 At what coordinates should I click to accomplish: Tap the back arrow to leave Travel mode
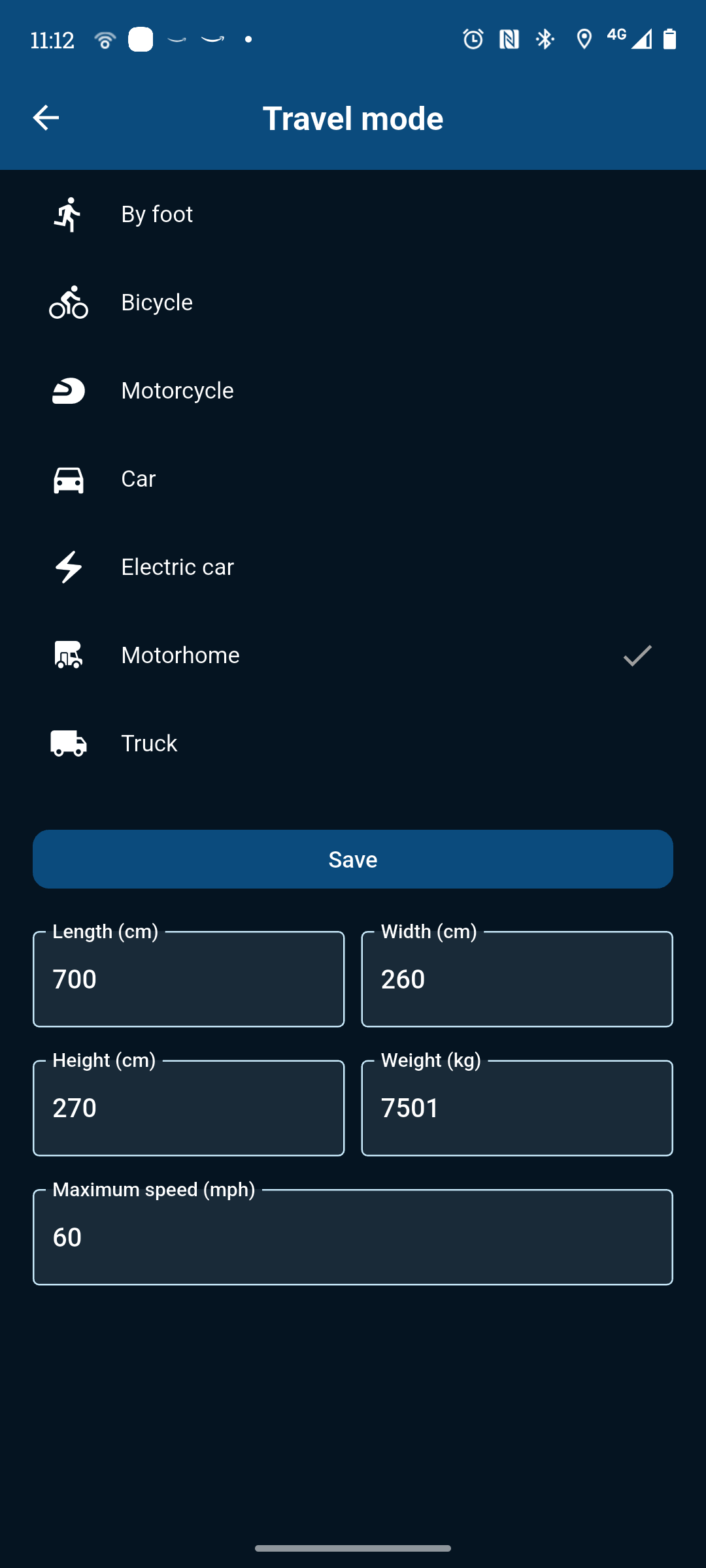[46, 118]
